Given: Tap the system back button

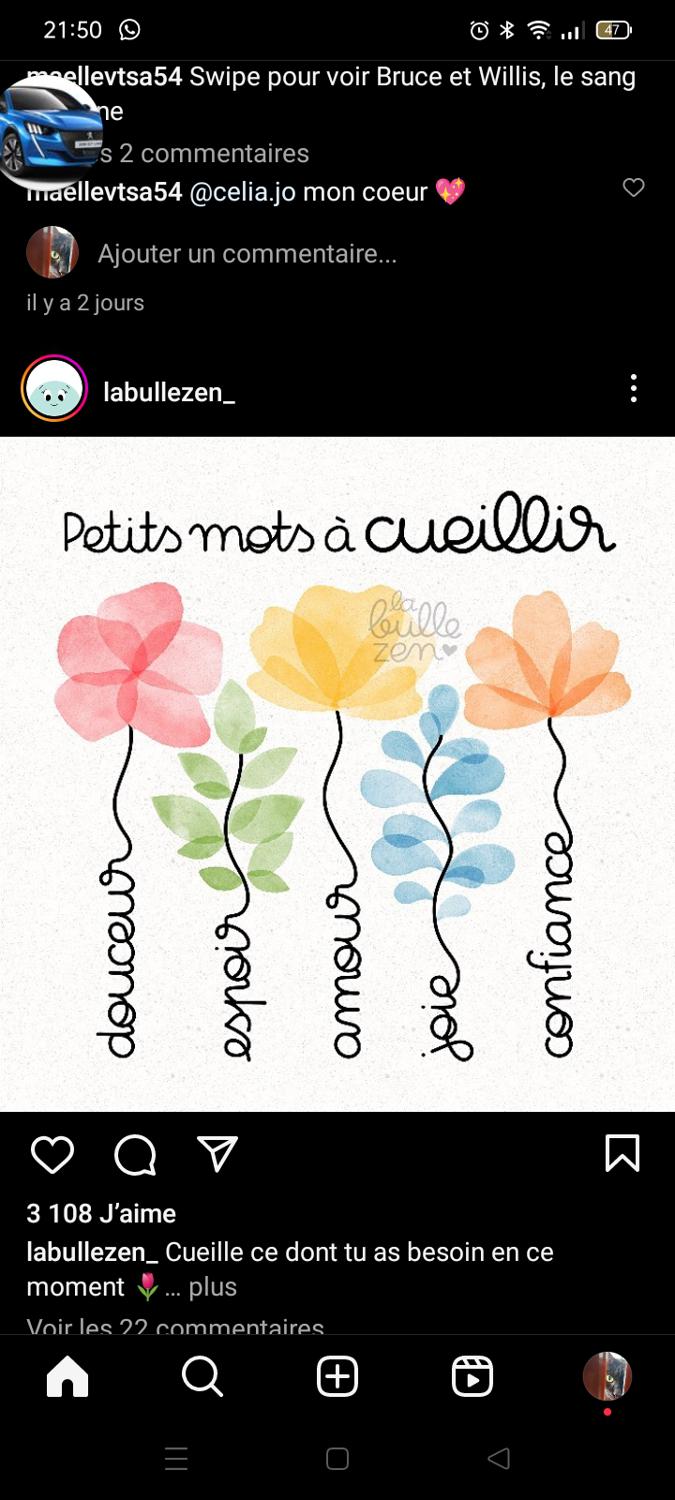Looking at the screenshot, I should 498,1459.
